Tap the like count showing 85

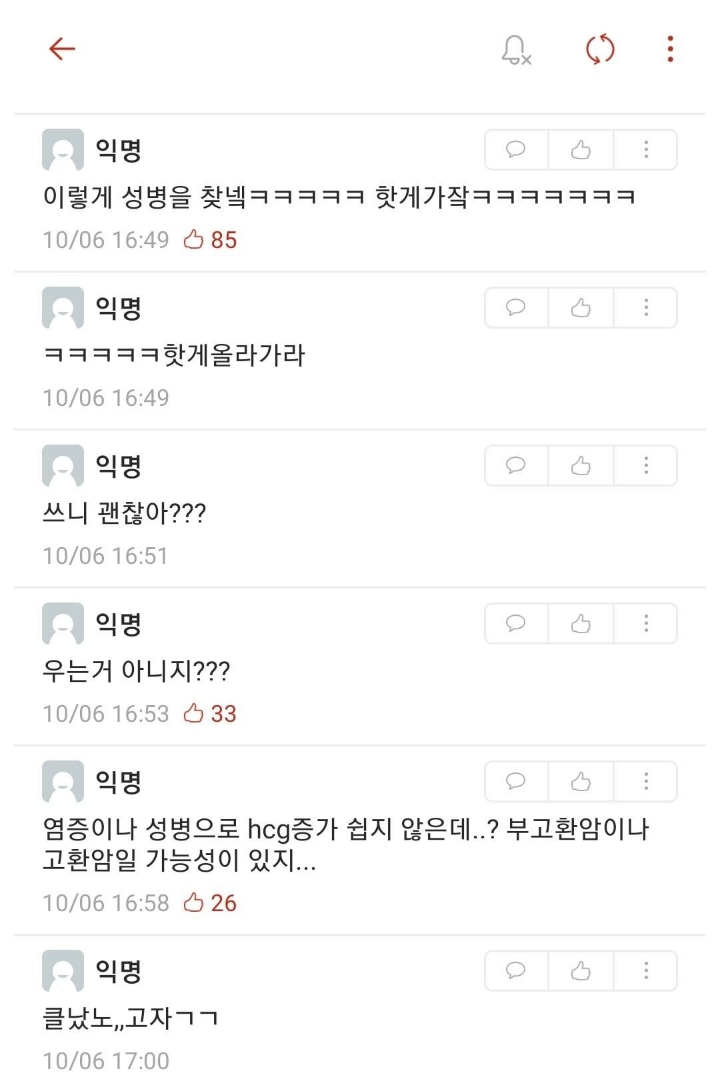(222, 240)
